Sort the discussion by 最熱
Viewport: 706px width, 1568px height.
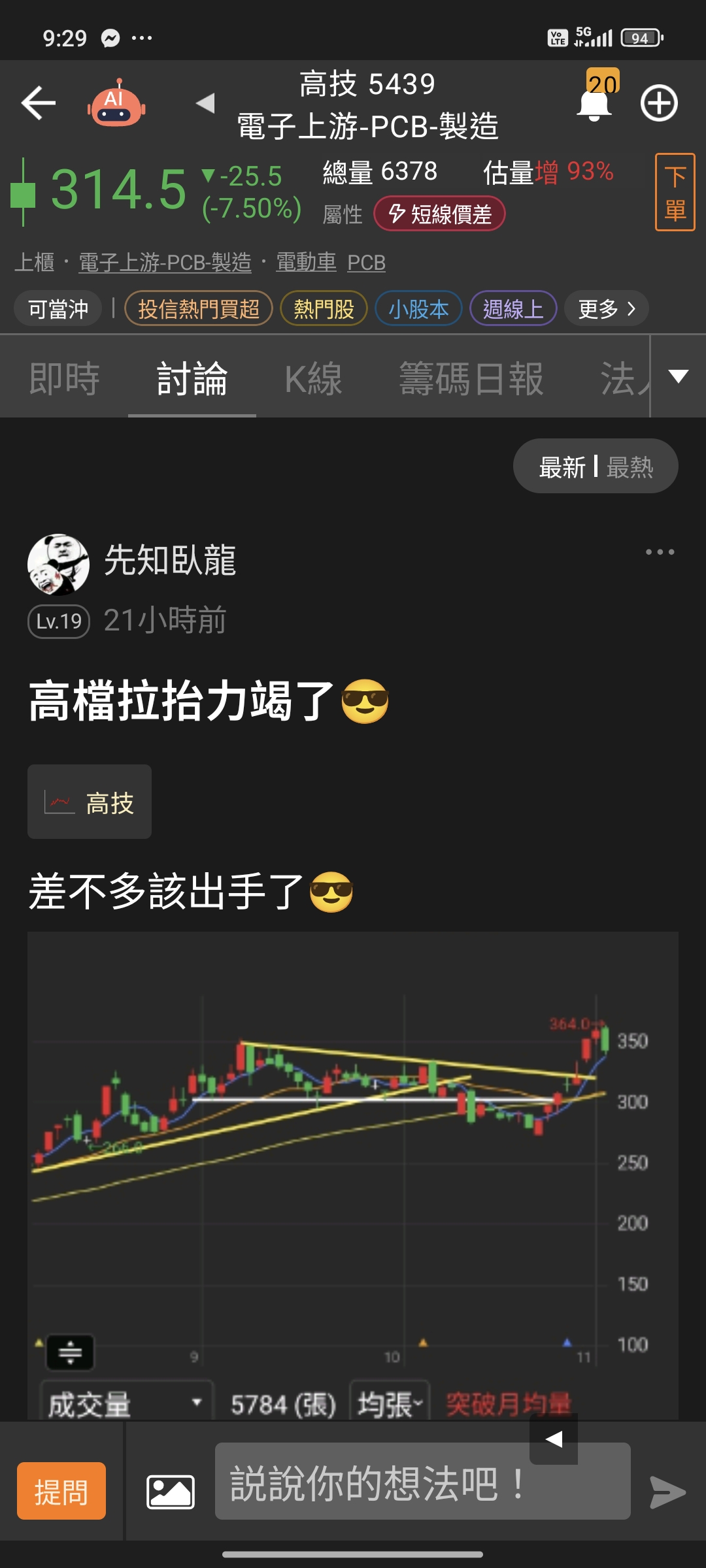point(630,467)
